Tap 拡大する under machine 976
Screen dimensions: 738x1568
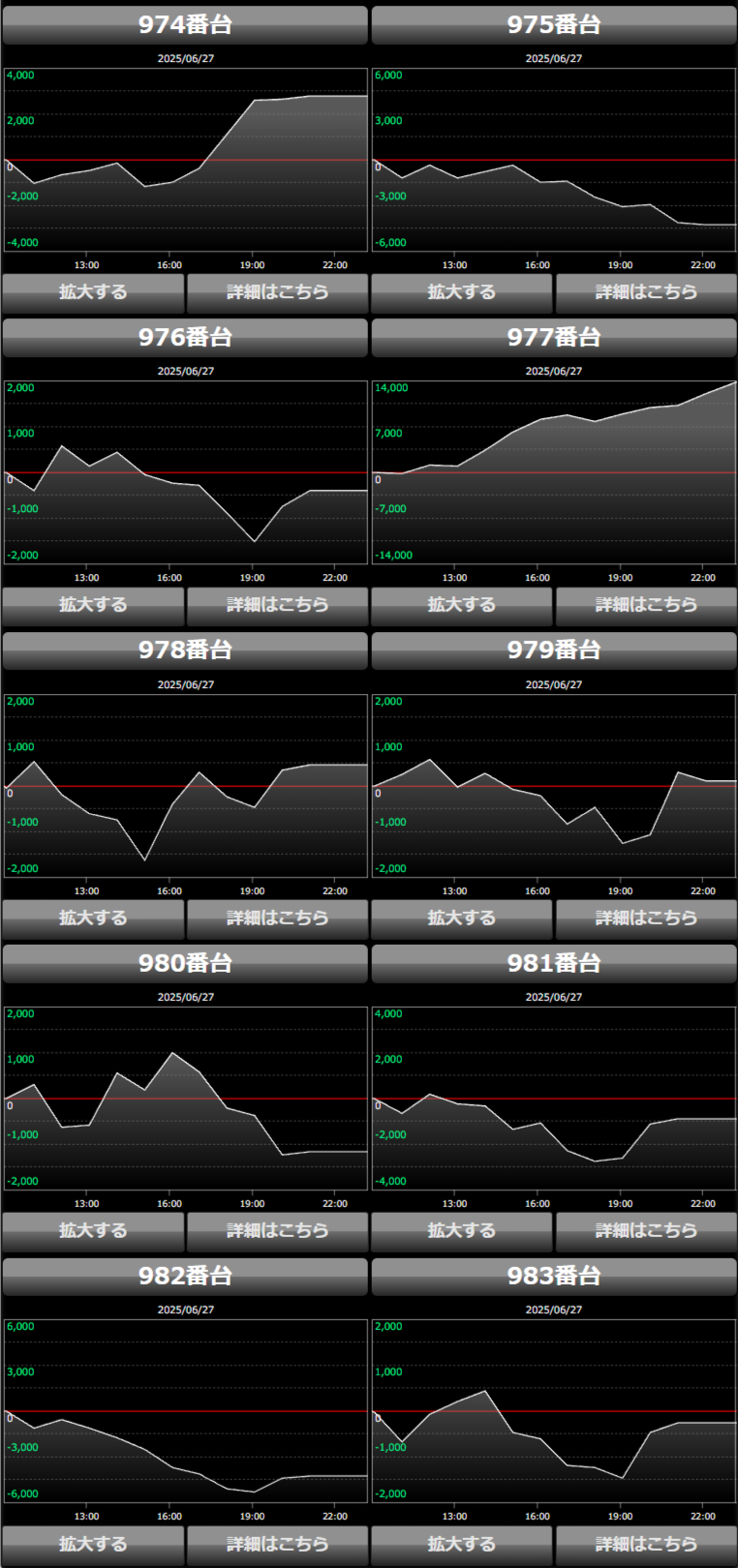(93, 605)
